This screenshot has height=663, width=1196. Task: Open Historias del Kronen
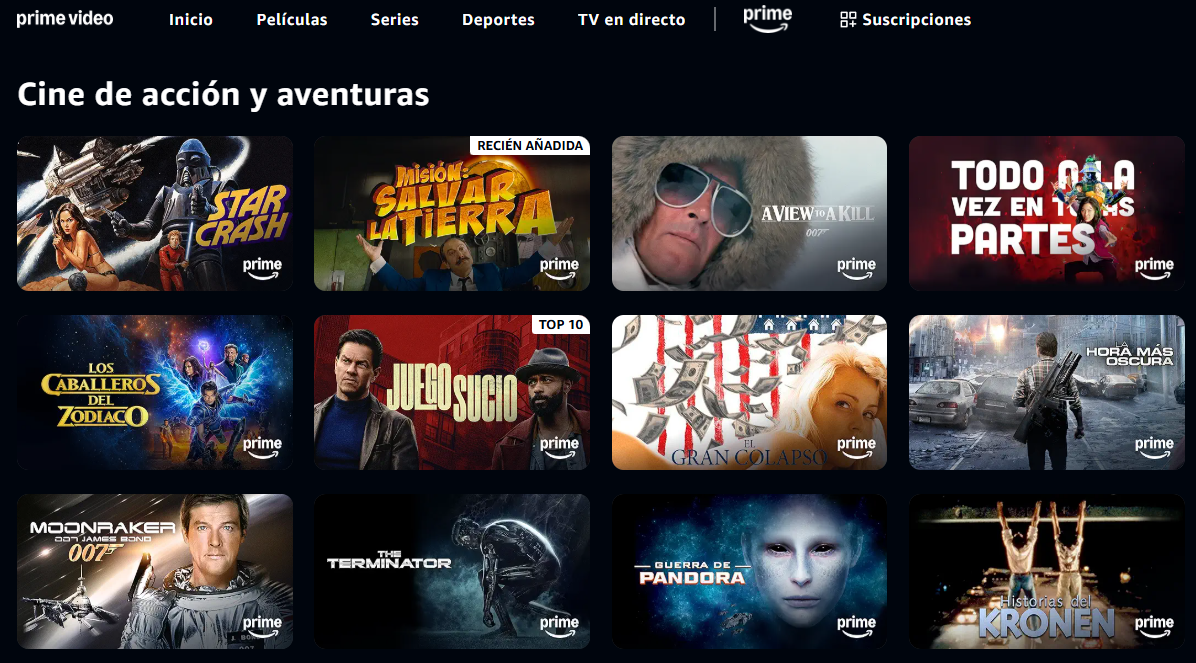click(x=1046, y=571)
